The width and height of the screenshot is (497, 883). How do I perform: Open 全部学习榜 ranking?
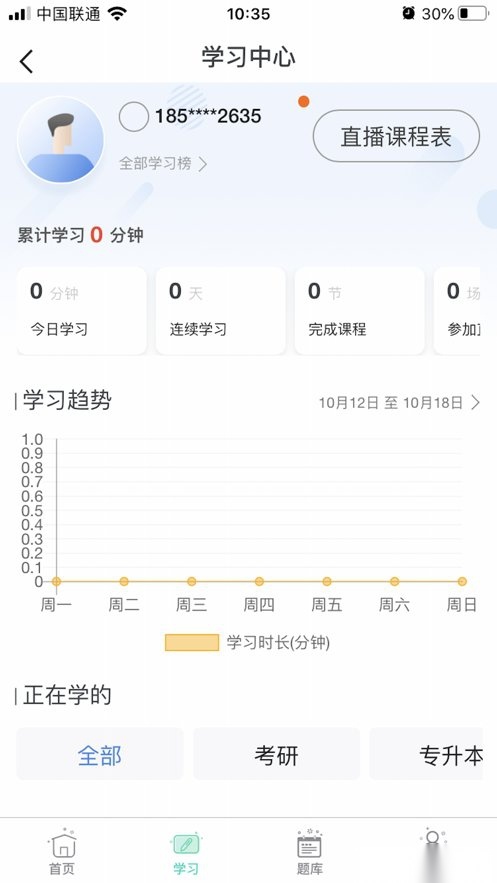coord(163,164)
